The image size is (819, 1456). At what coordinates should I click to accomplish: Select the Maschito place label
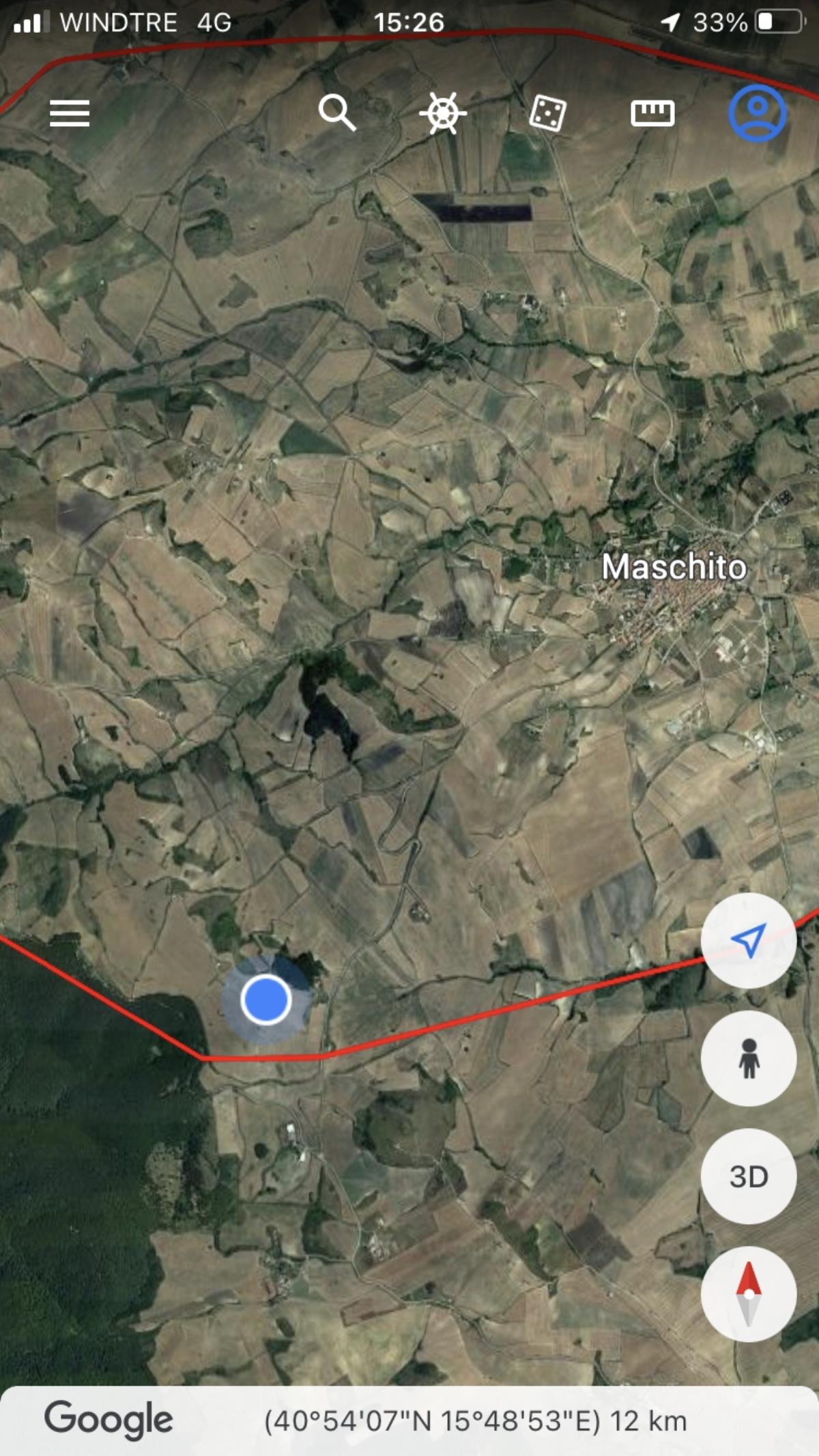pos(674,567)
